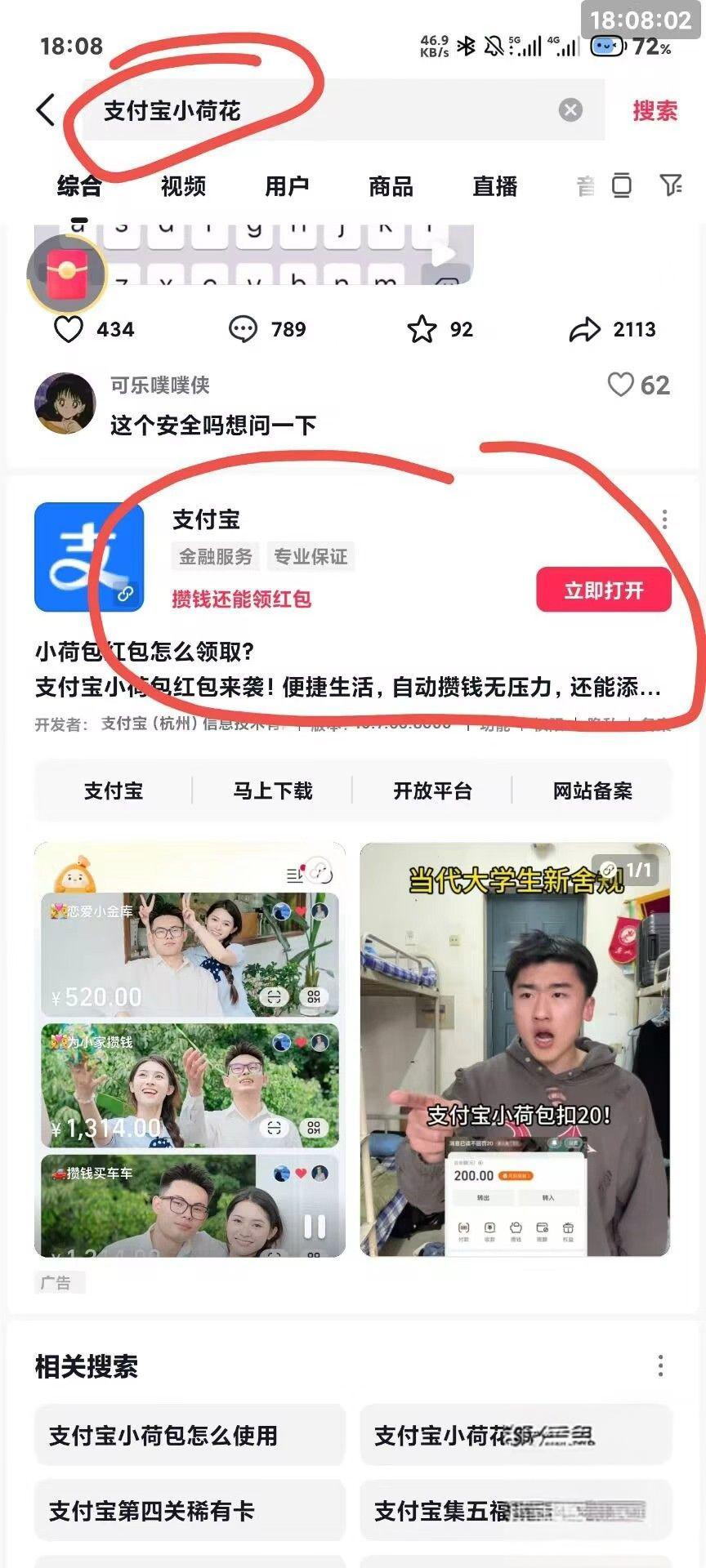Open the 马上下载 link
Viewport: 706px width, 1568px height.
pos(273,791)
